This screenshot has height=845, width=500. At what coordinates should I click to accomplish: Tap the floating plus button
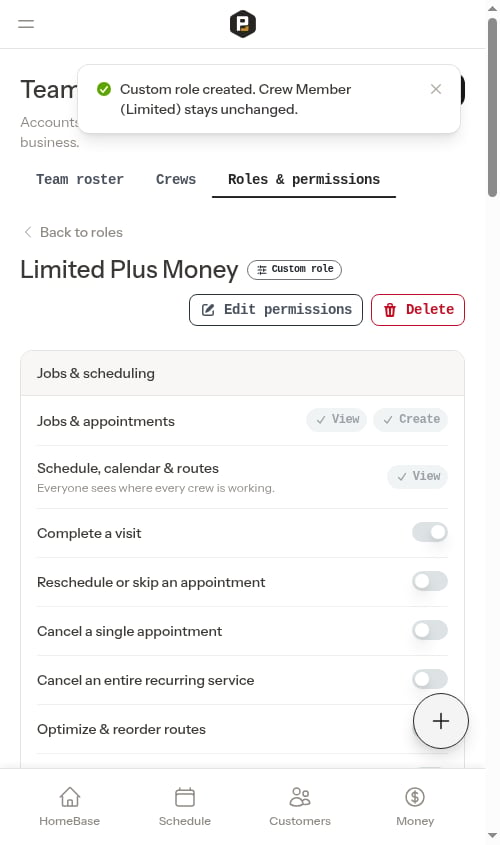[441, 721]
